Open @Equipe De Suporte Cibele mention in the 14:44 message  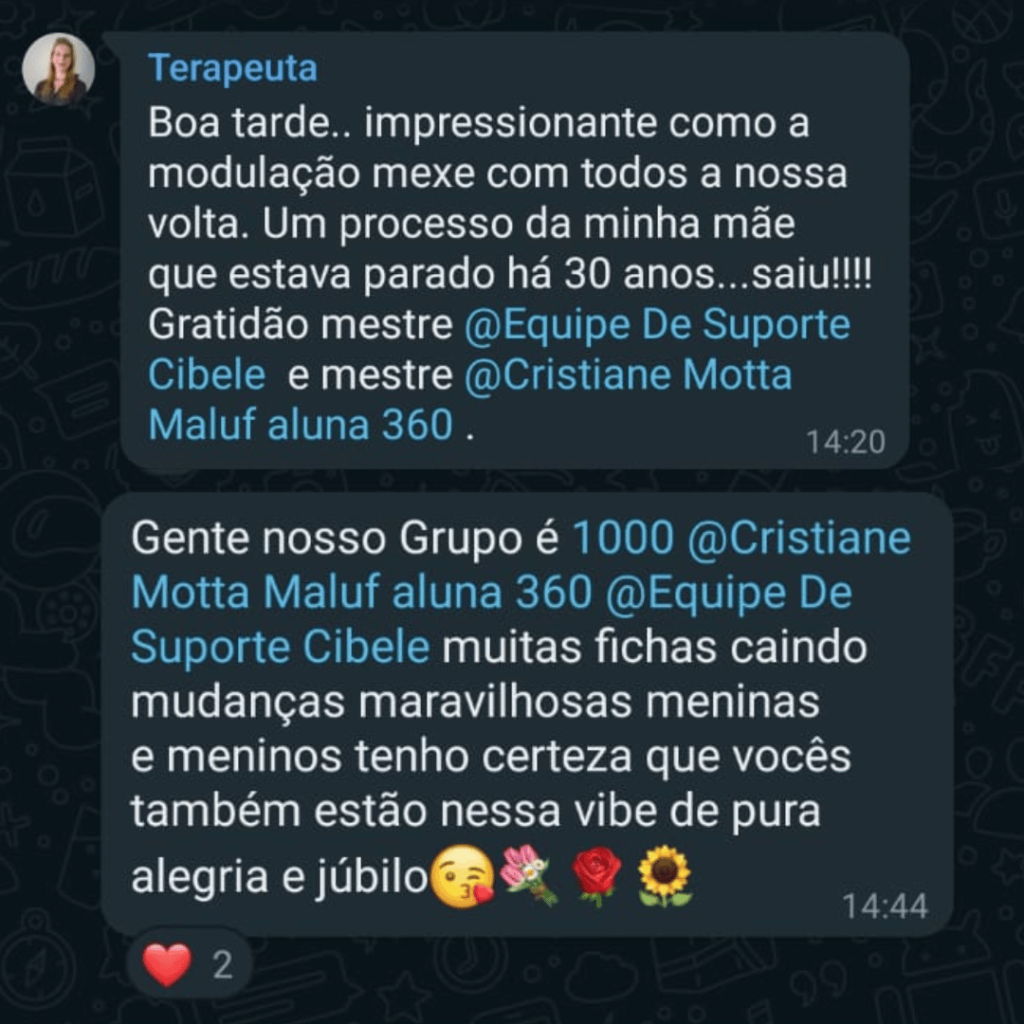click(728, 593)
